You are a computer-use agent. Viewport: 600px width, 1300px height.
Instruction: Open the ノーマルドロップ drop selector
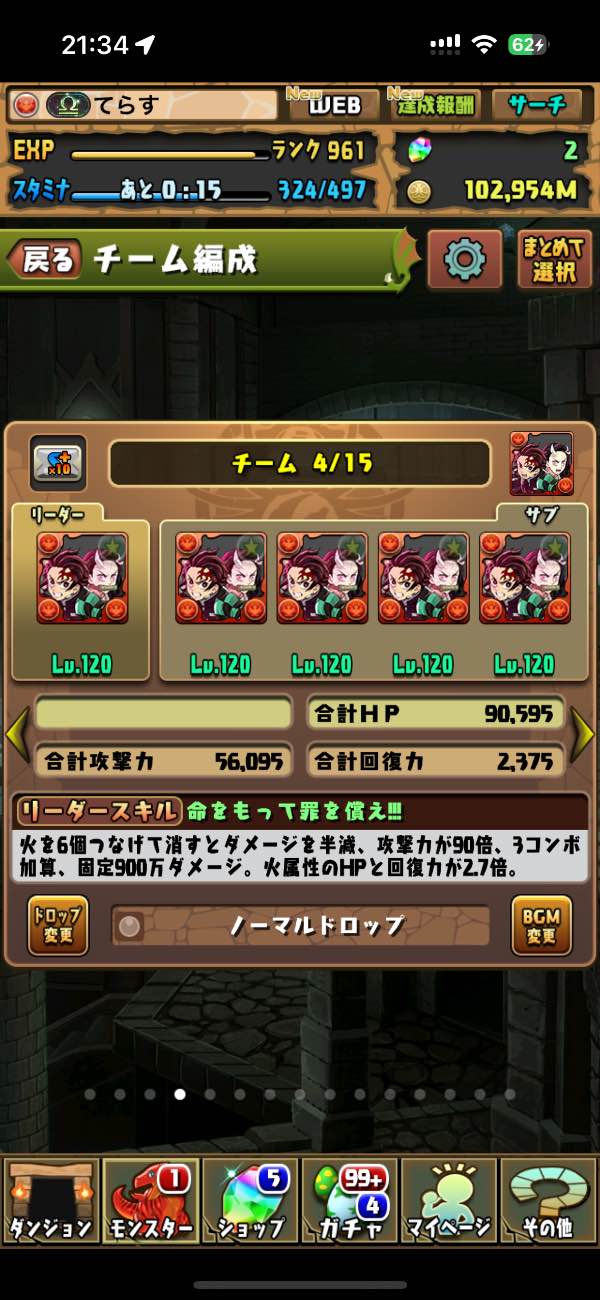[300, 926]
